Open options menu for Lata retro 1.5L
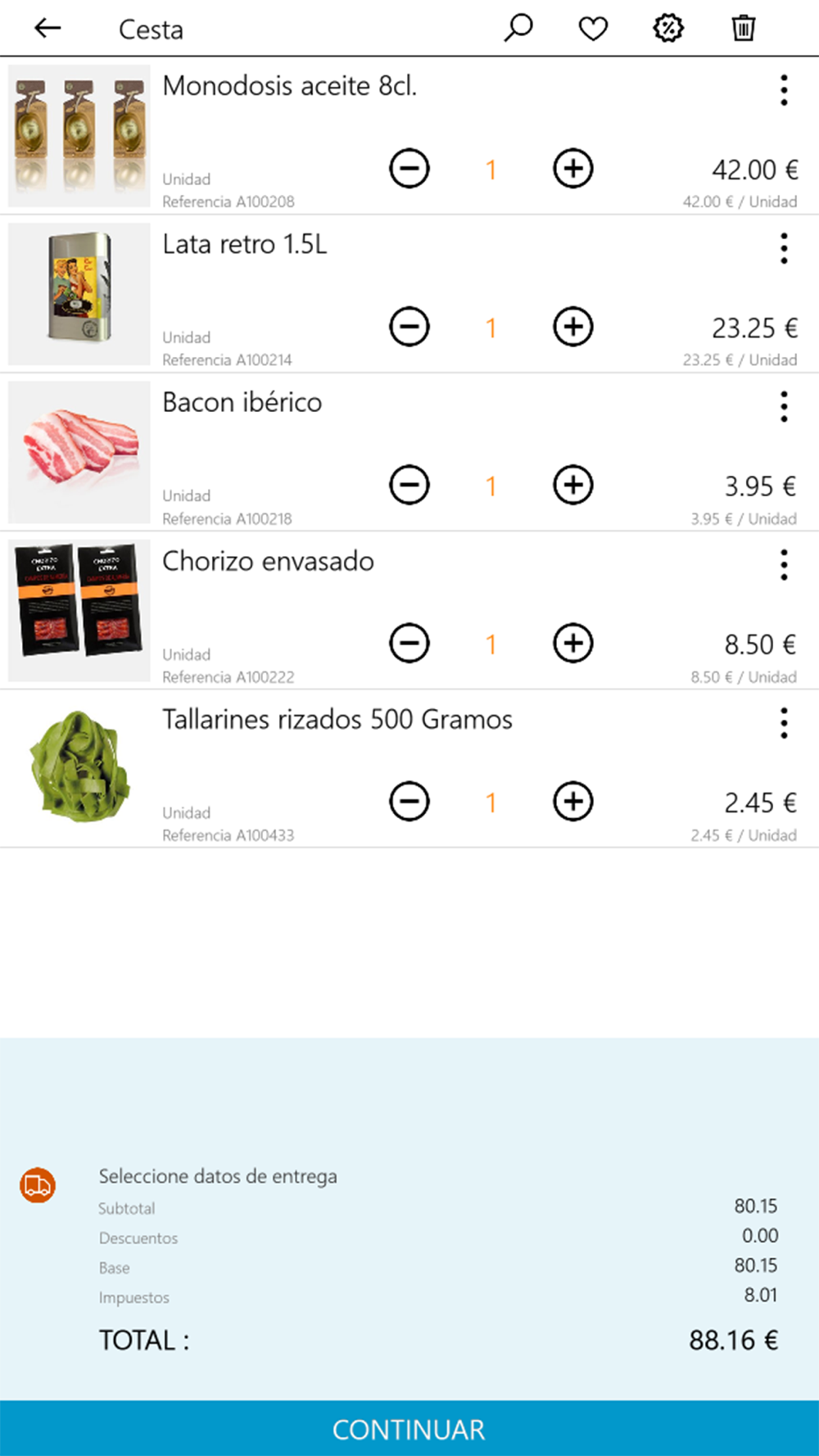The height and width of the screenshot is (1456, 819). coord(784,248)
